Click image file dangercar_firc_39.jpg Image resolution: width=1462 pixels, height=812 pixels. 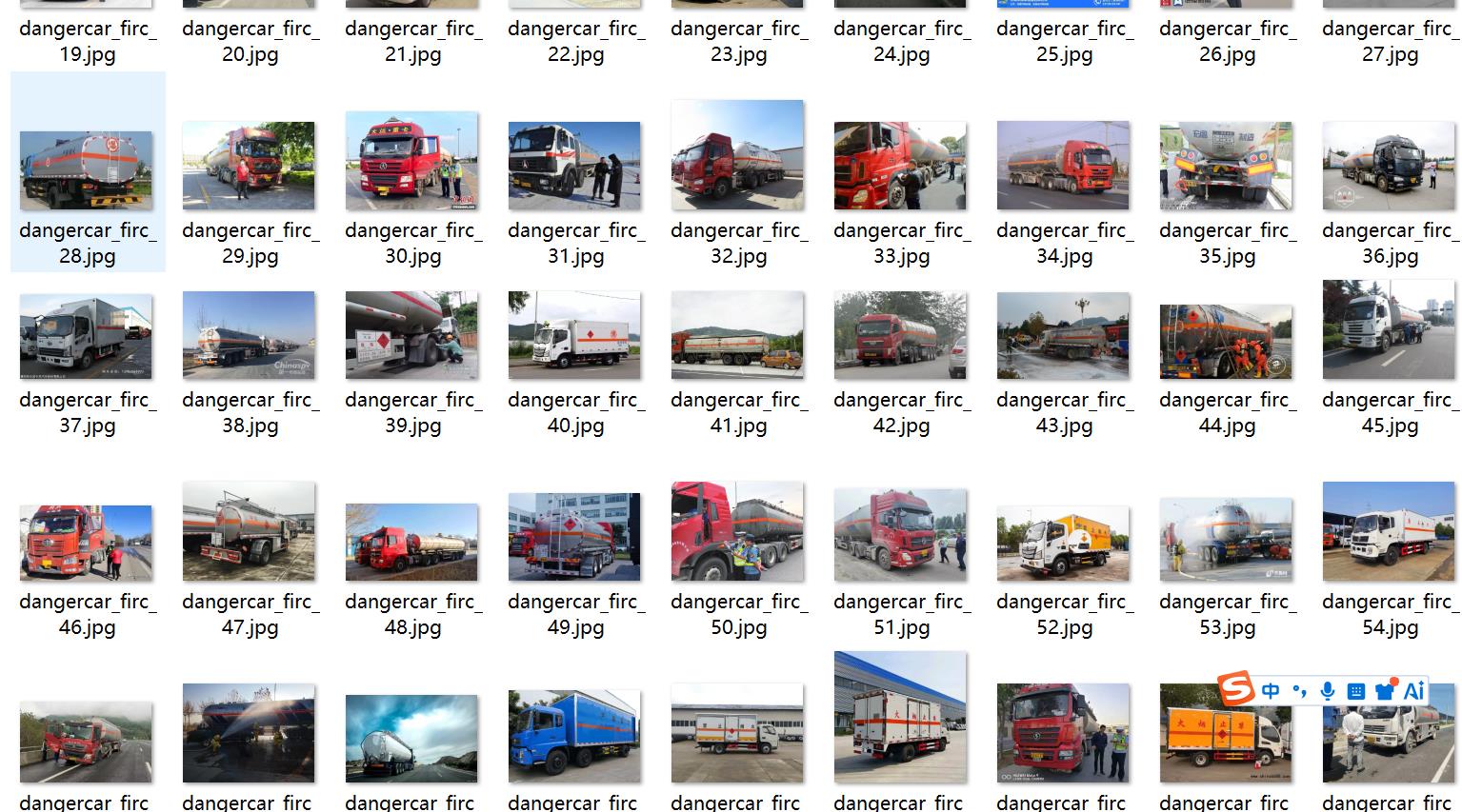(411, 335)
